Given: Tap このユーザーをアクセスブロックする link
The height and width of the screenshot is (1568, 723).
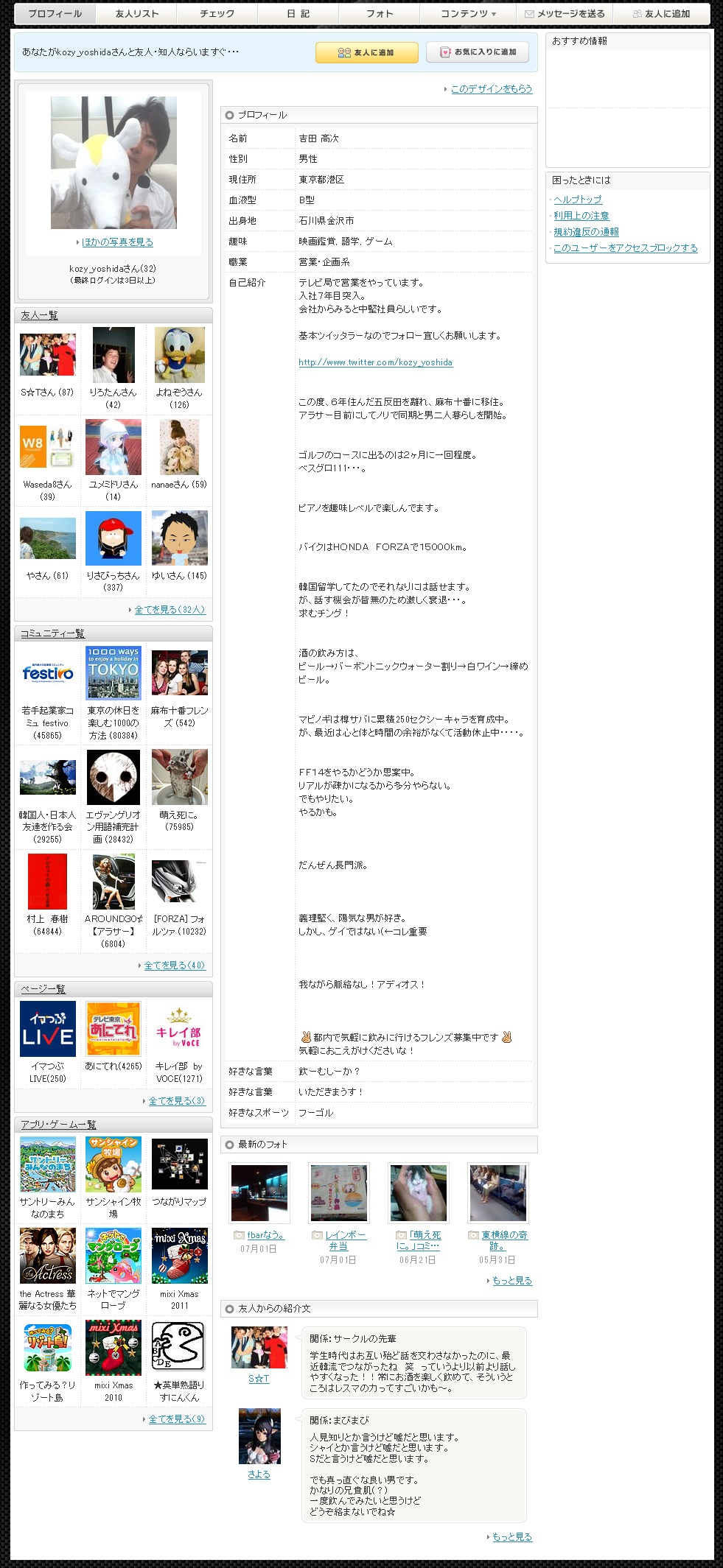Looking at the screenshot, I should [625, 248].
